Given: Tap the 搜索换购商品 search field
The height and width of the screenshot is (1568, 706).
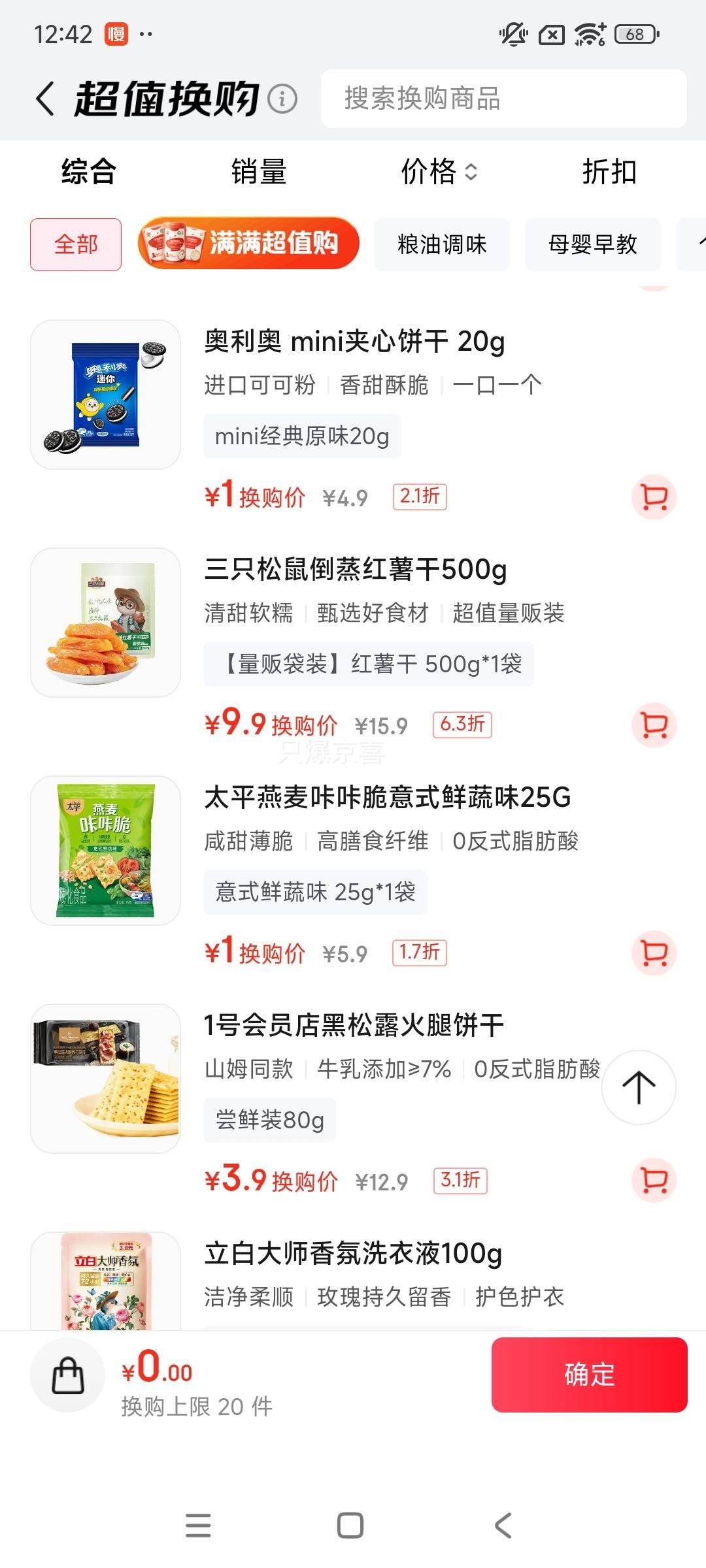Looking at the screenshot, I should coord(504,99).
